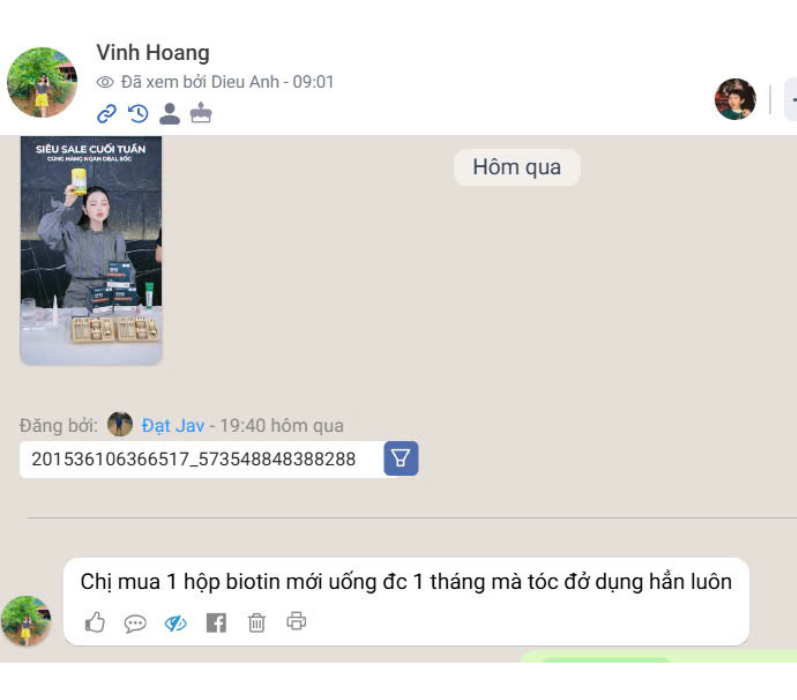
Task: Open the comment on Facebook
Action: coord(216,623)
